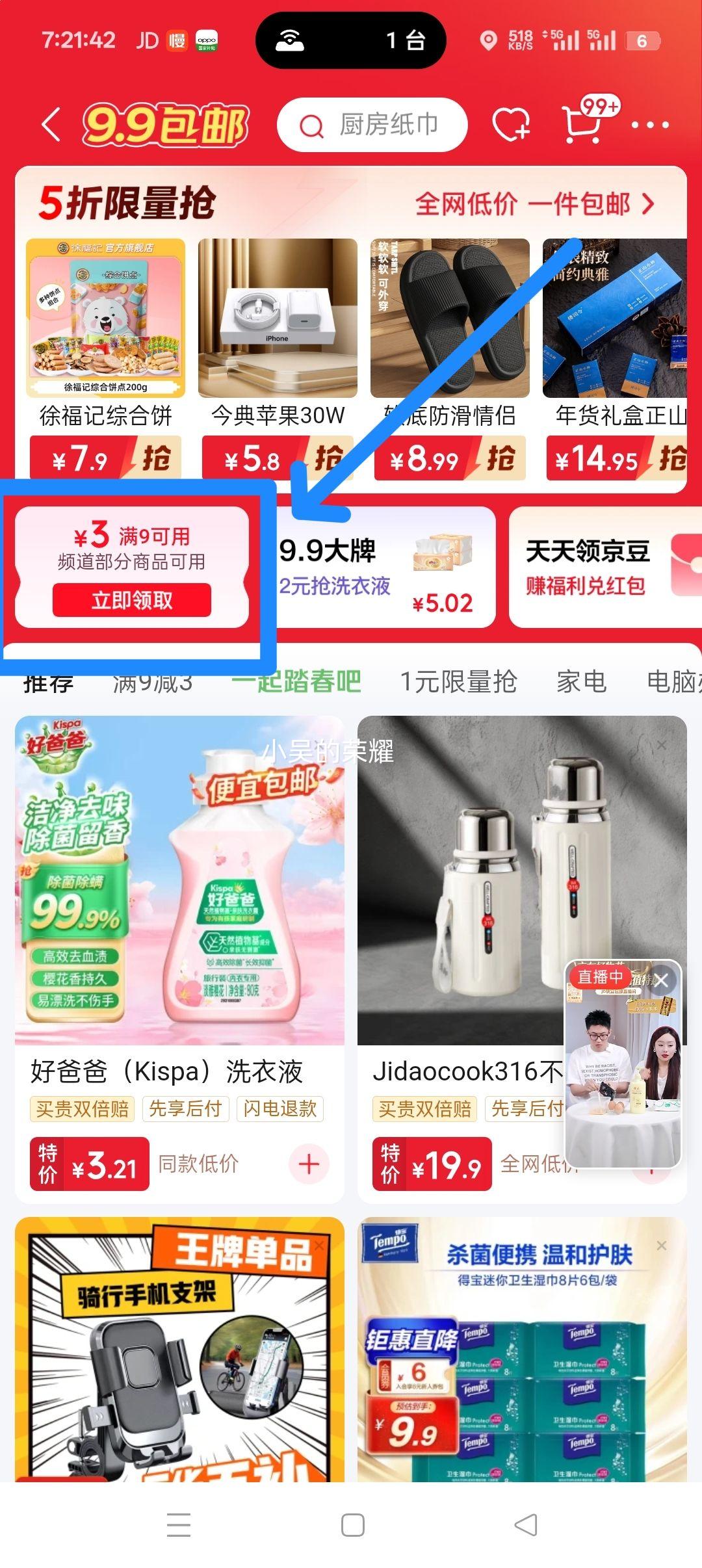The image size is (702, 1568).
Task: Open the shopping cart
Action: pyautogui.click(x=580, y=125)
